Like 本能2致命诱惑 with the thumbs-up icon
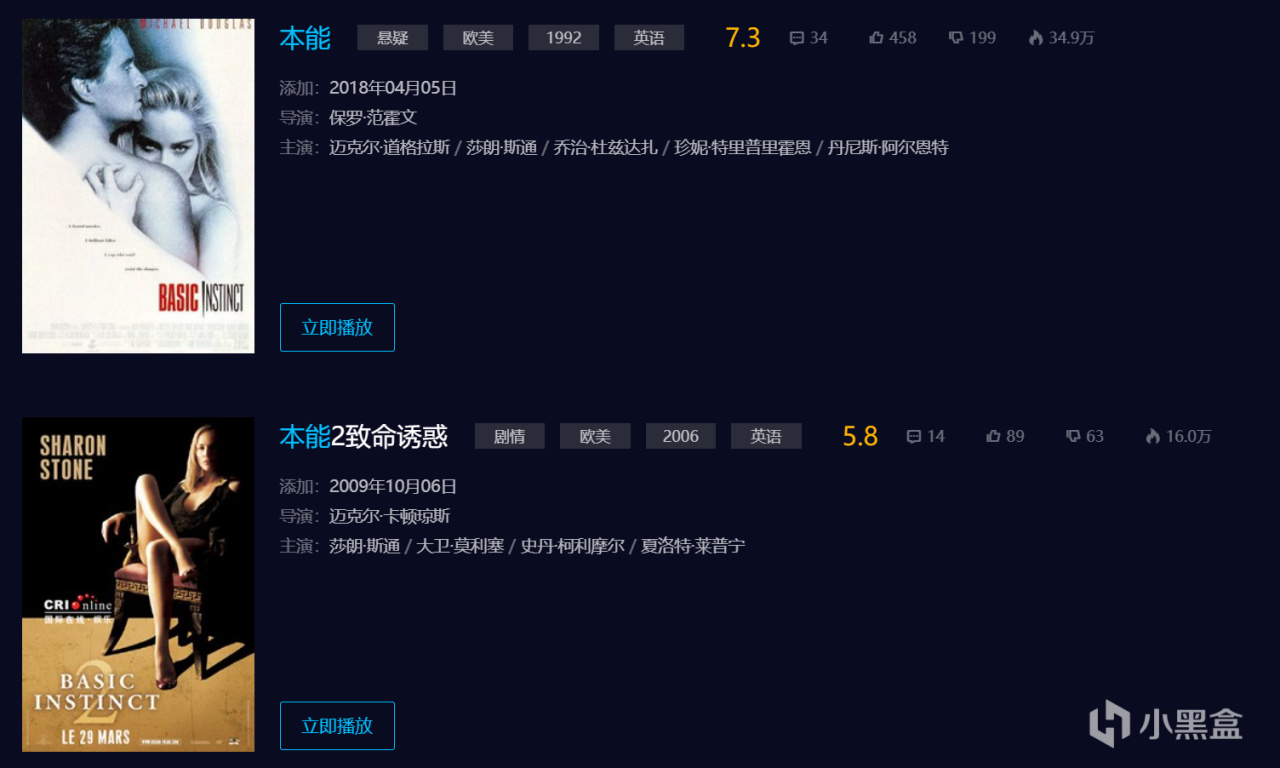 [993, 436]
